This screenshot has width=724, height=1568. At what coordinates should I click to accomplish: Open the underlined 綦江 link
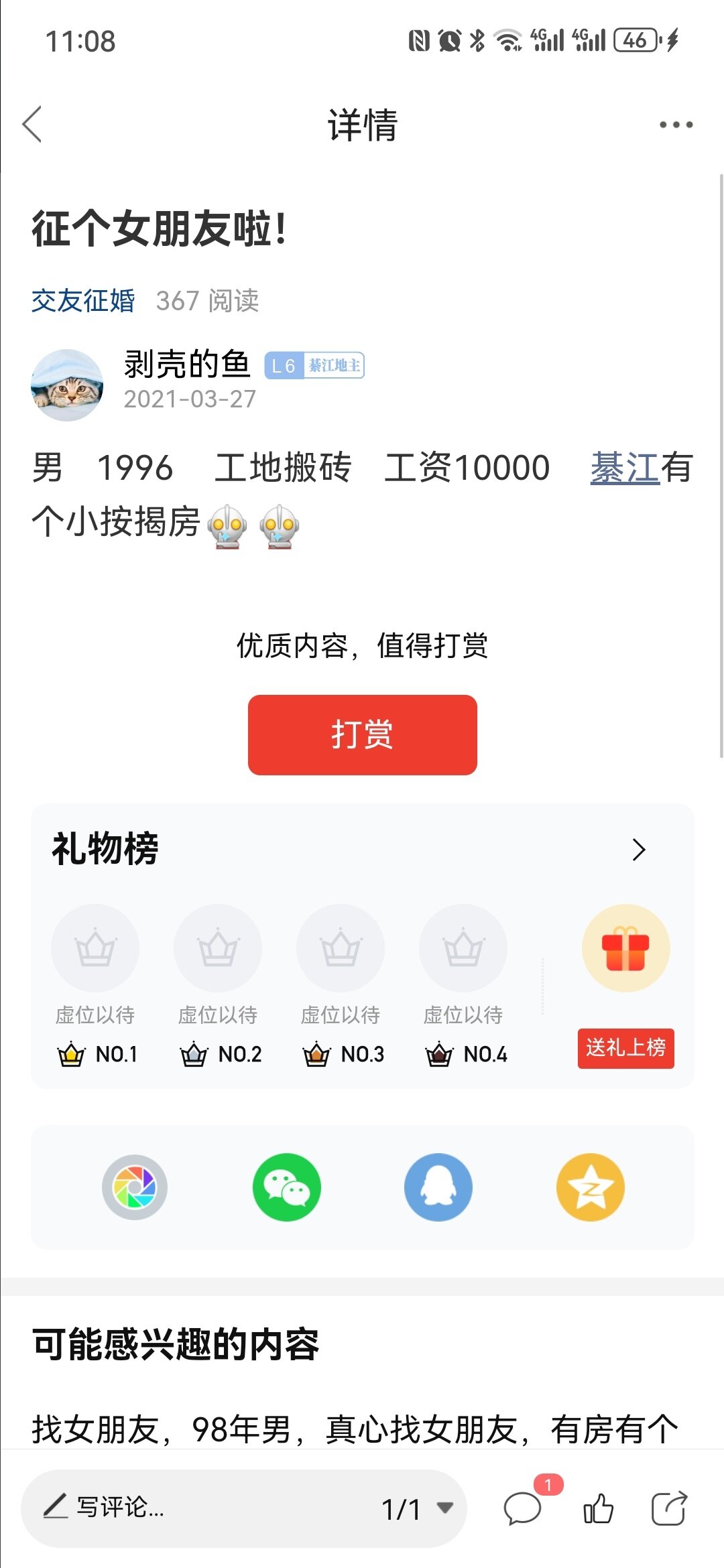click(x=624, y=468)
